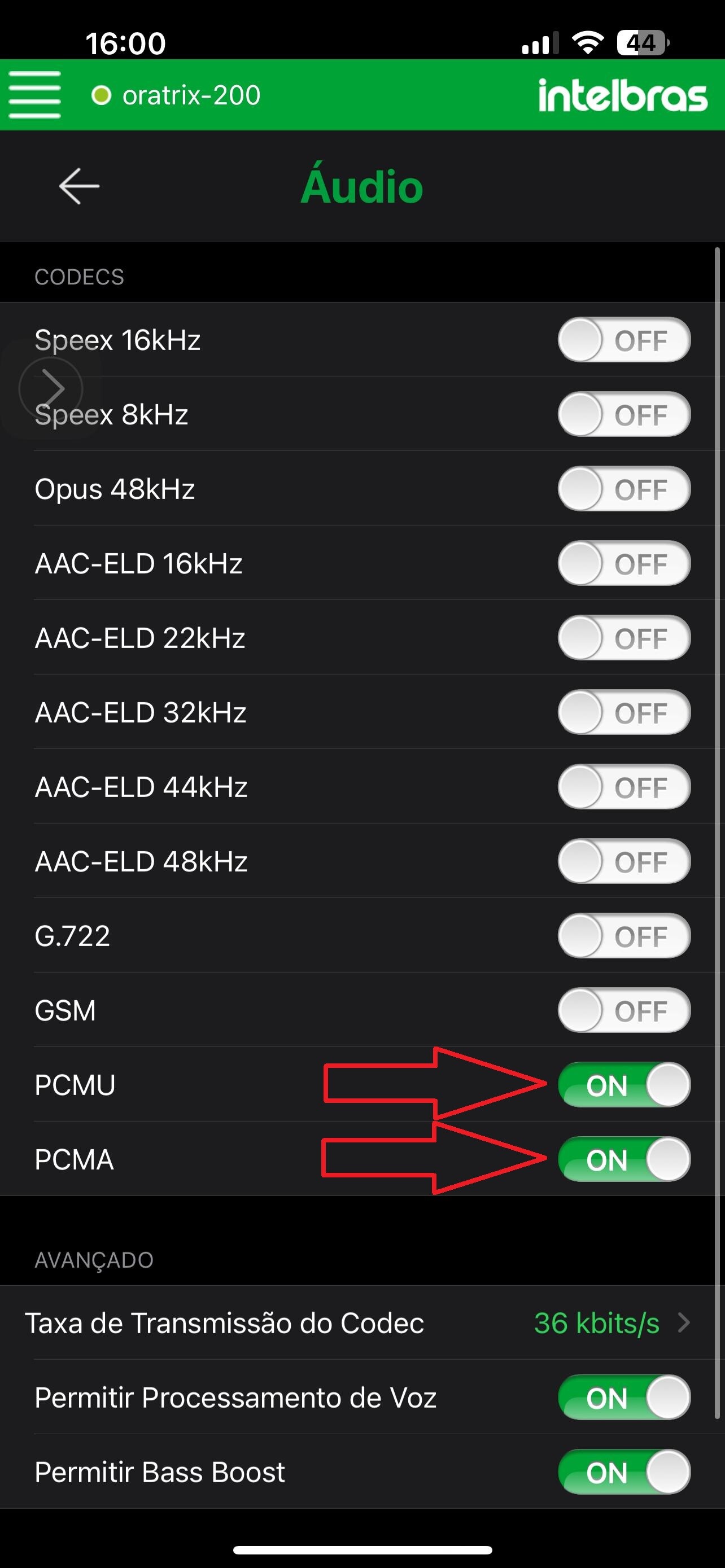Tap the floating side arrow handle
725x1568 pixels.
tap(51, 388)
